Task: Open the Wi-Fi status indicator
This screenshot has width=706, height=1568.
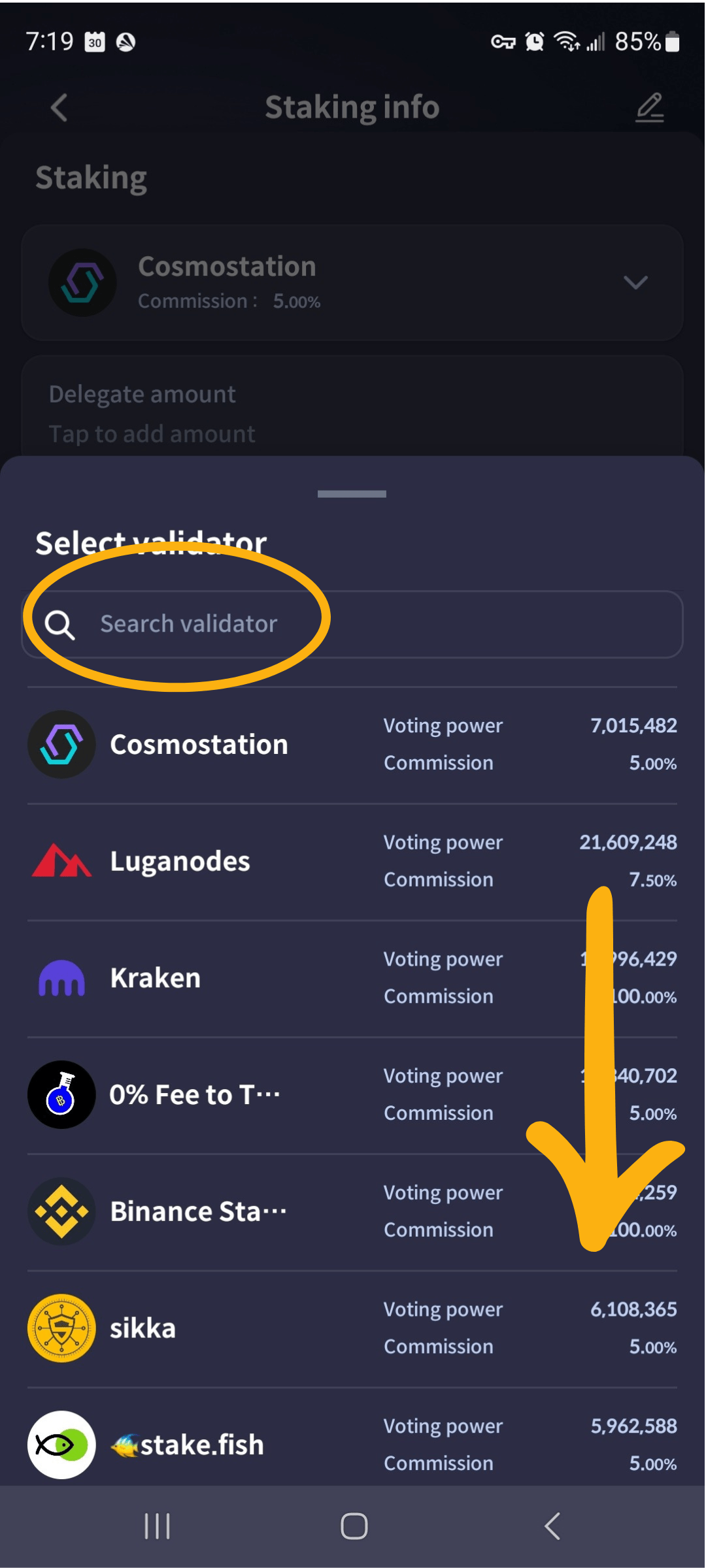Action: point(566,42)
